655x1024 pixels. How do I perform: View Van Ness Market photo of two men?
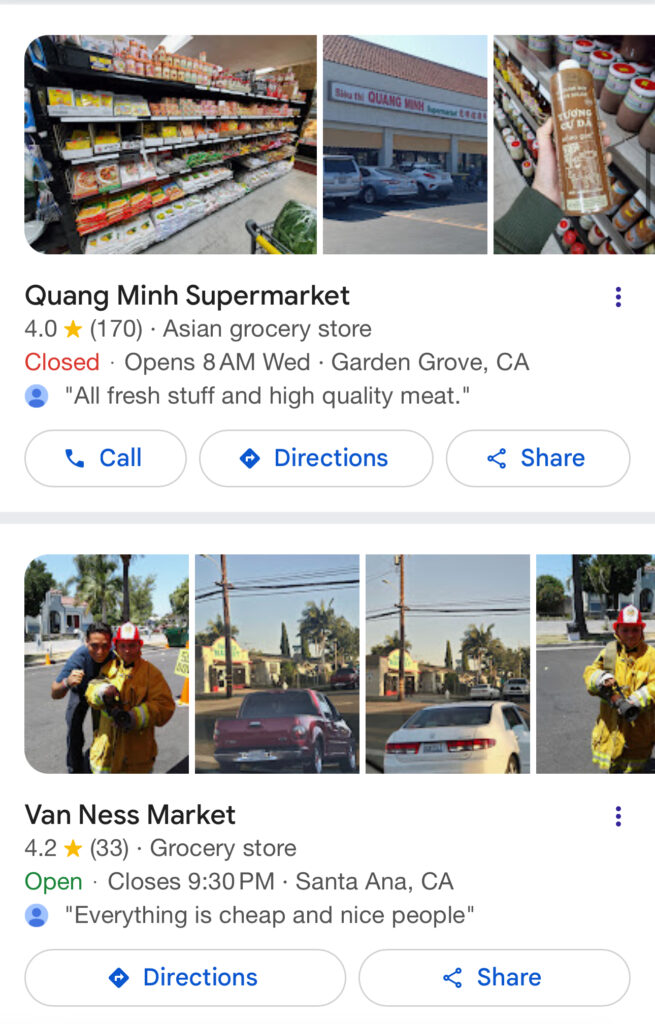[x=106, y=664]
